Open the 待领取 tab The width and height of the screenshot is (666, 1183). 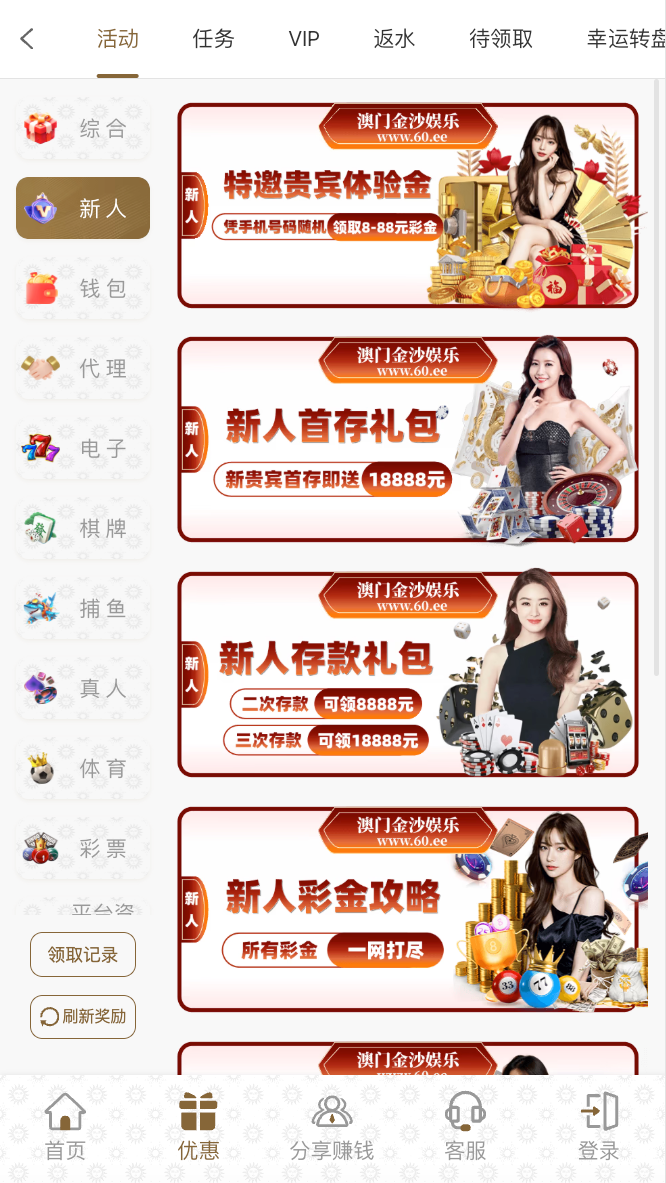(501, 39)
